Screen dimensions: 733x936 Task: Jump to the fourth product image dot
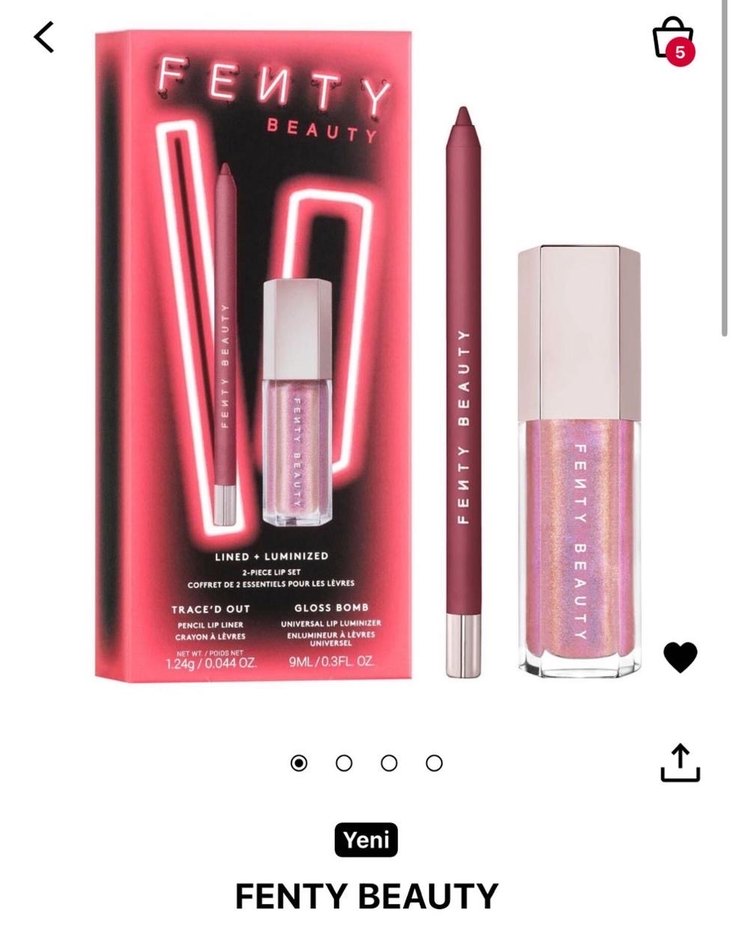[434, 763]
